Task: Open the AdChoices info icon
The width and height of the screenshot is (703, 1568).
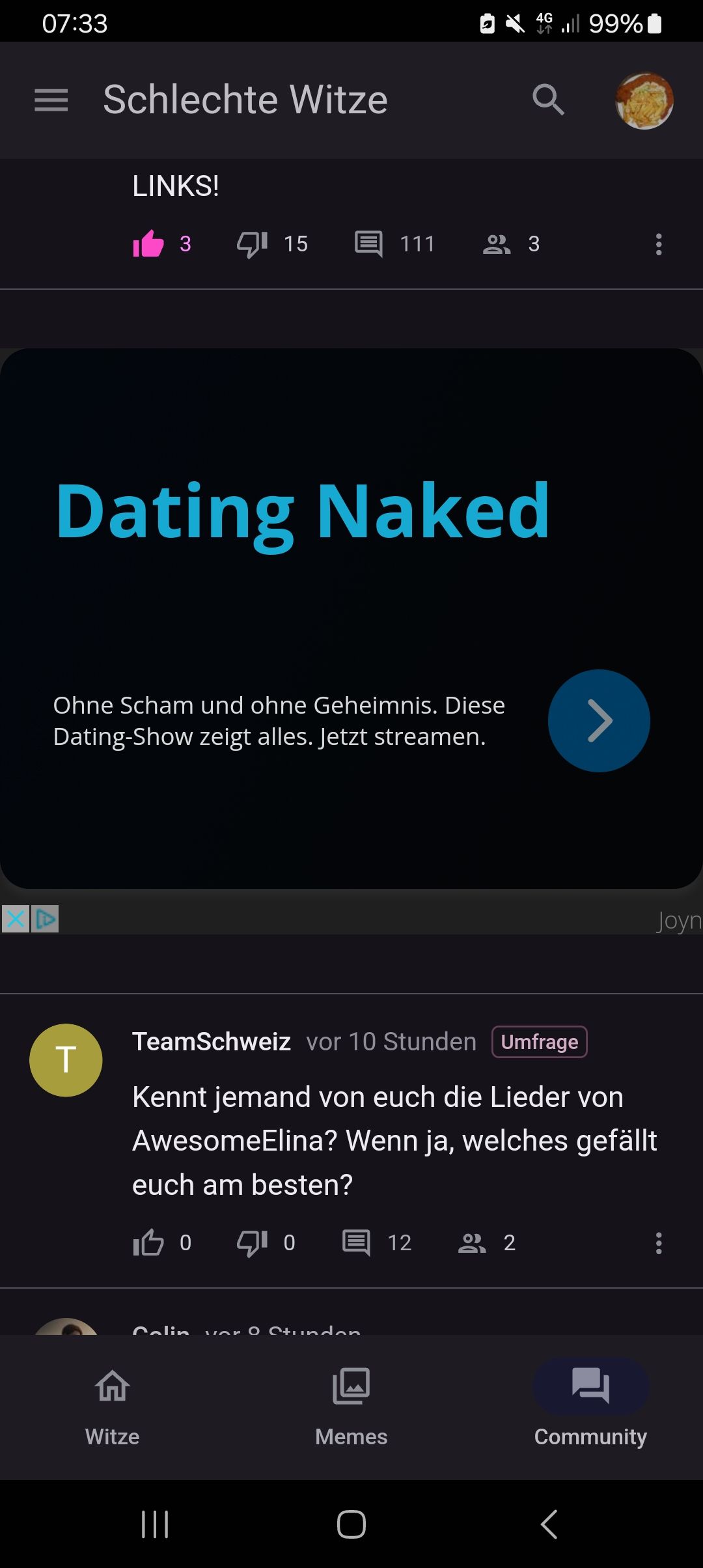Action: click(x=46, y=919)
